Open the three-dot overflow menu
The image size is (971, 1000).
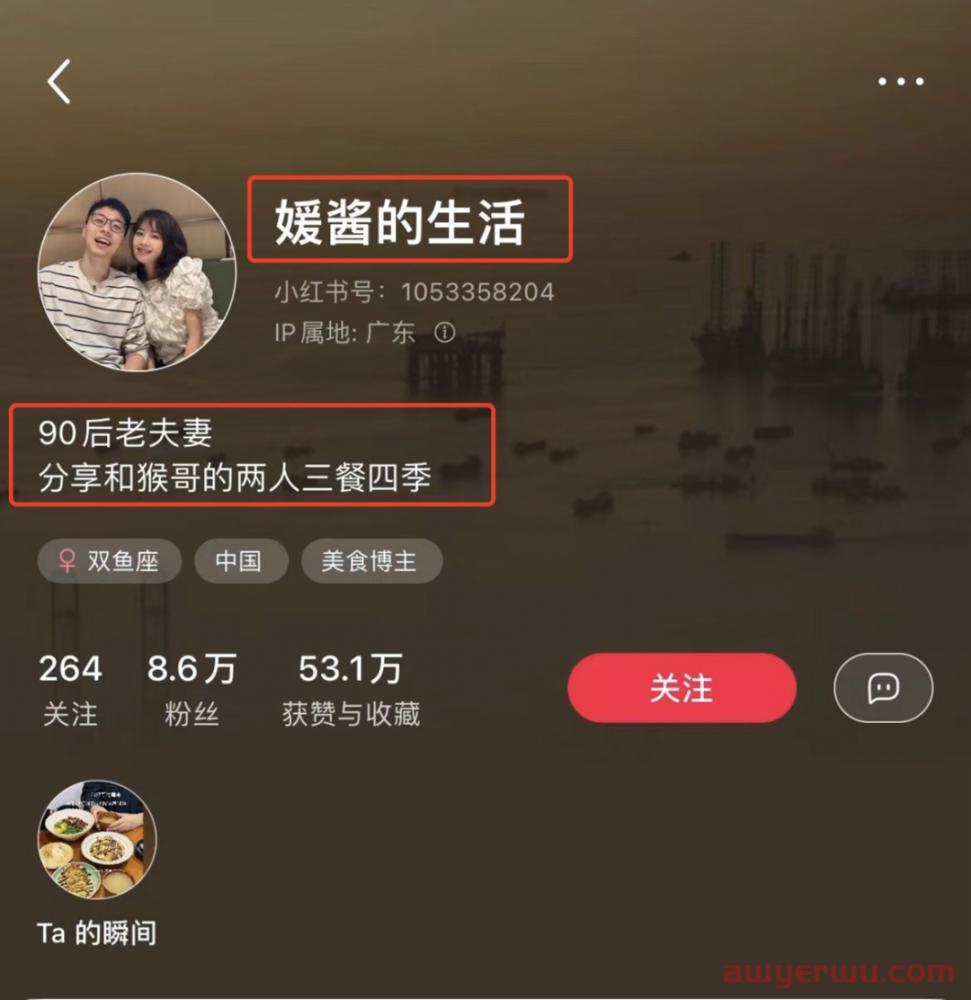[901, 82]
